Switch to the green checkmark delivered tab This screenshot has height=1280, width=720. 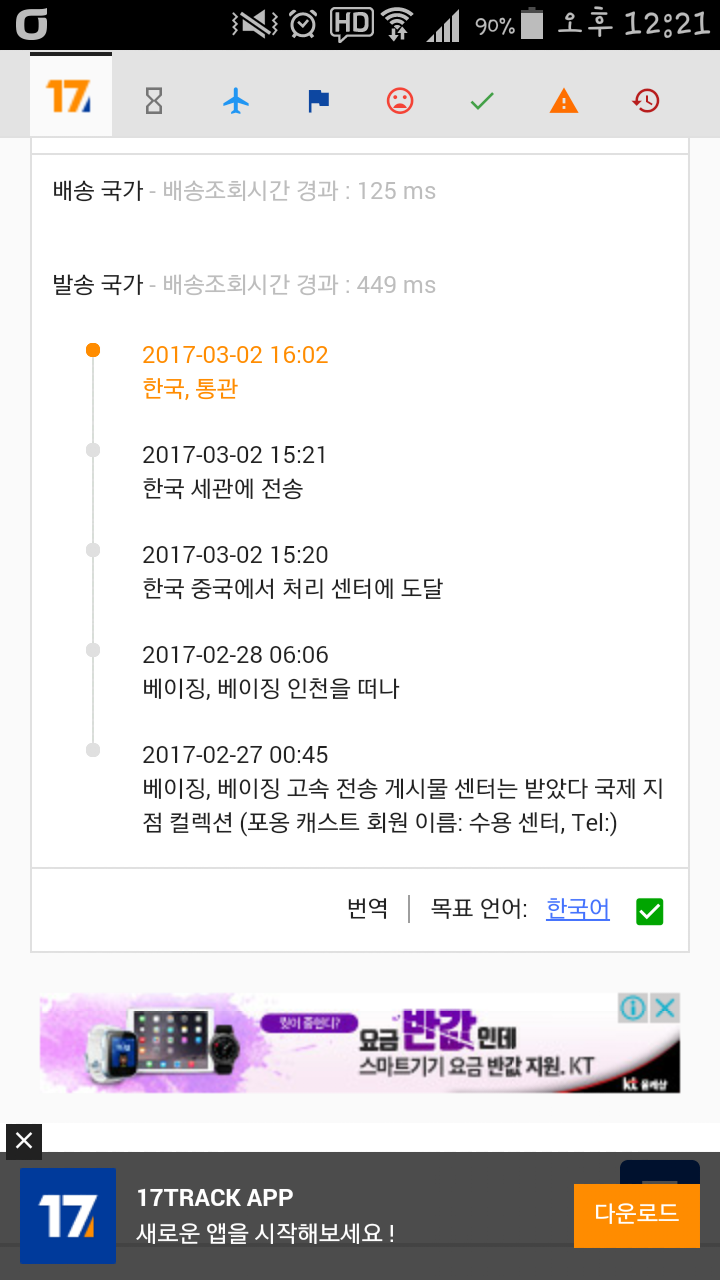click(482, 100)
